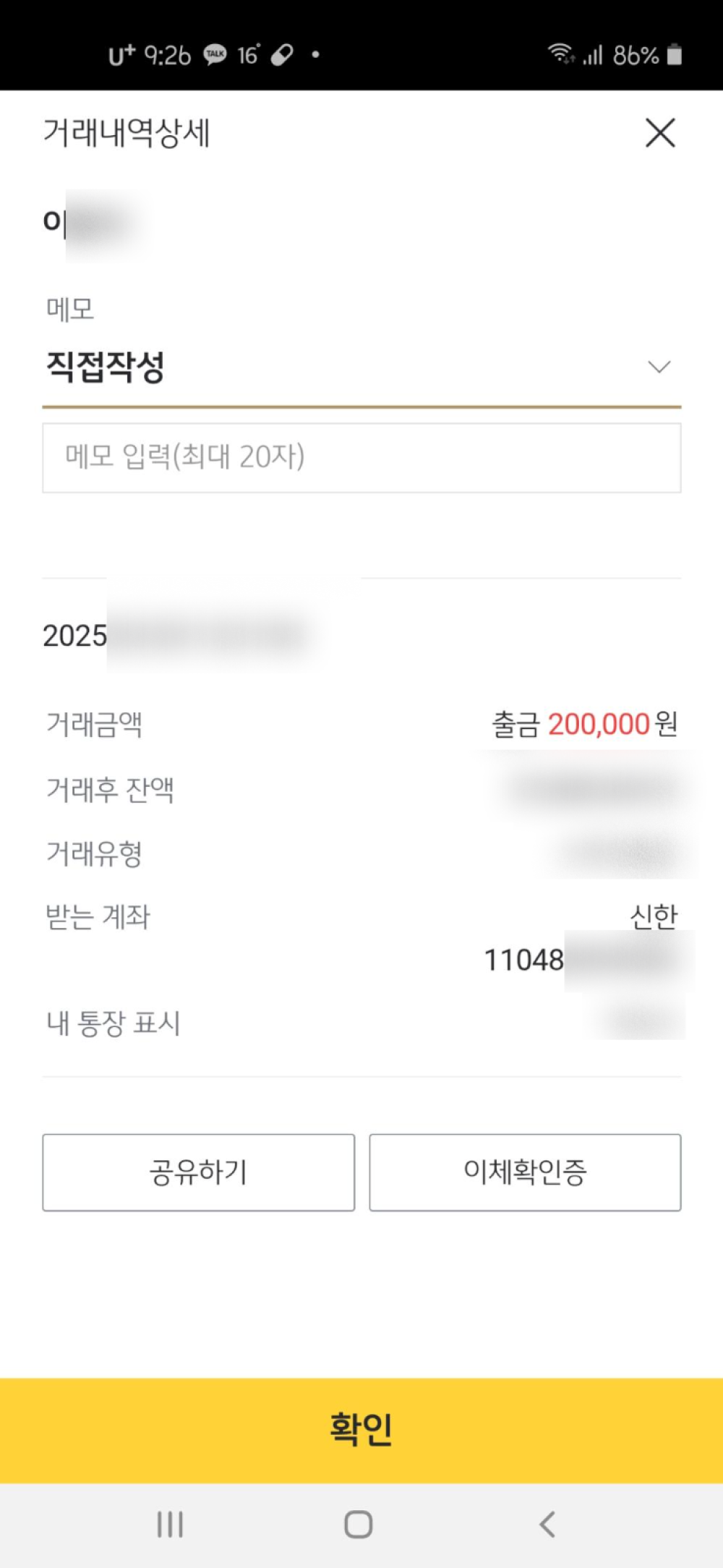
Task: Confirm with the yellow 확인 button
Action: 361,1430
